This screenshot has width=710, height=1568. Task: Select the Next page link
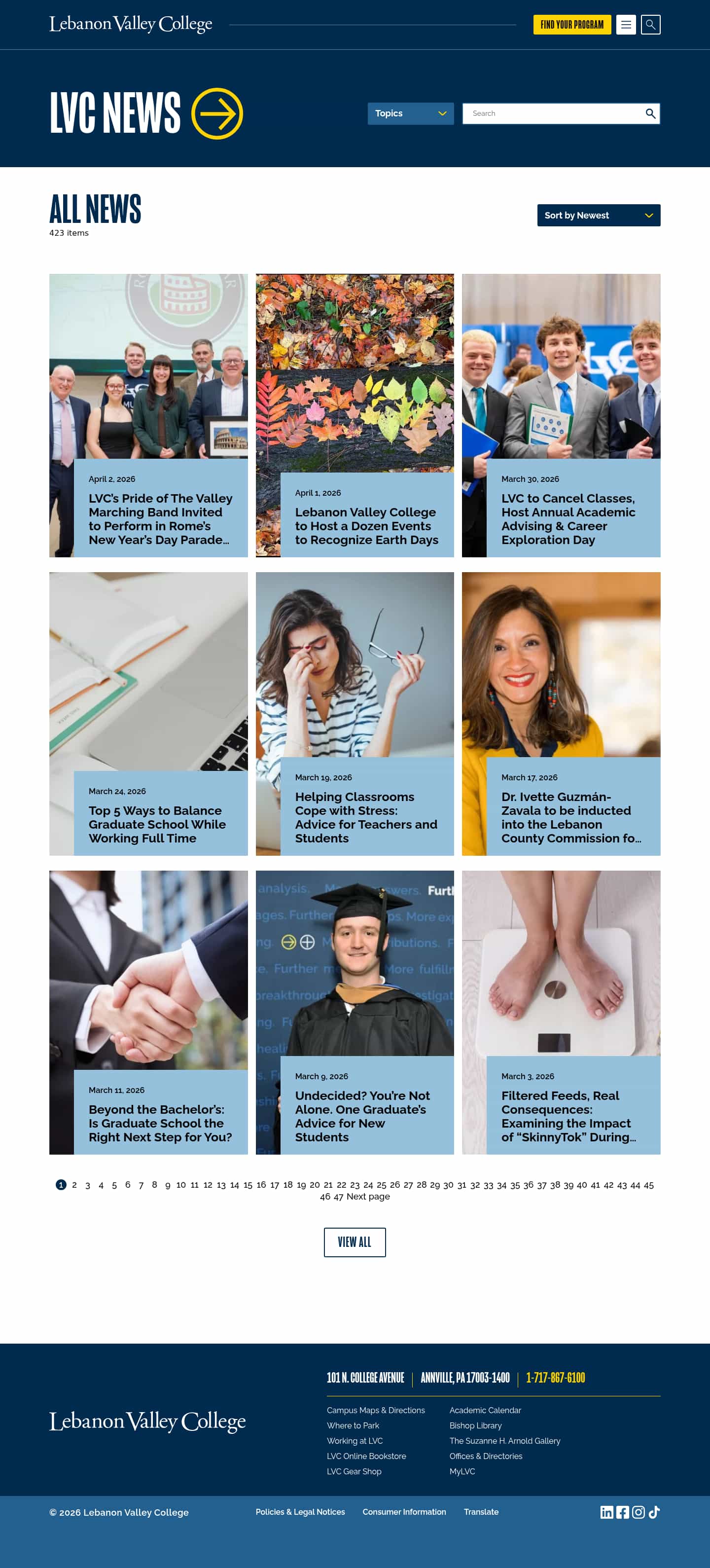pyautogui.click(x=368, y=1196)
